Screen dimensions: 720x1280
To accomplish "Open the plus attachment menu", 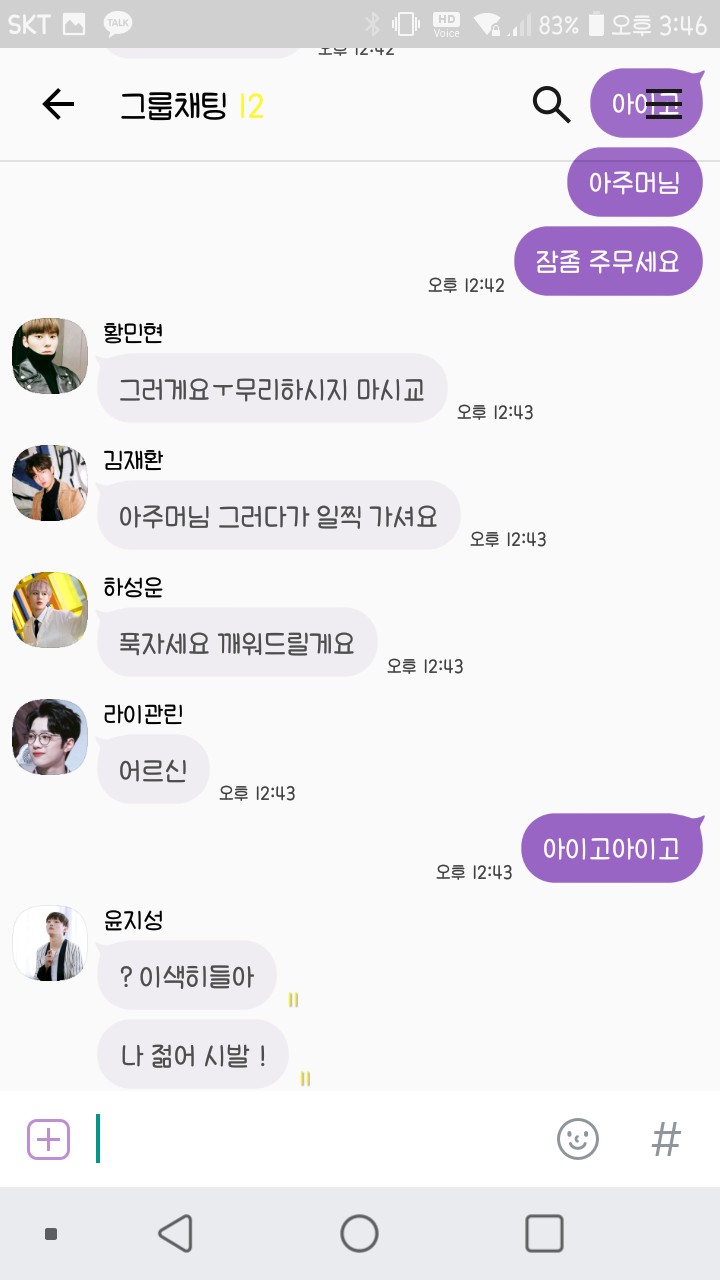I will point(48,1139).
